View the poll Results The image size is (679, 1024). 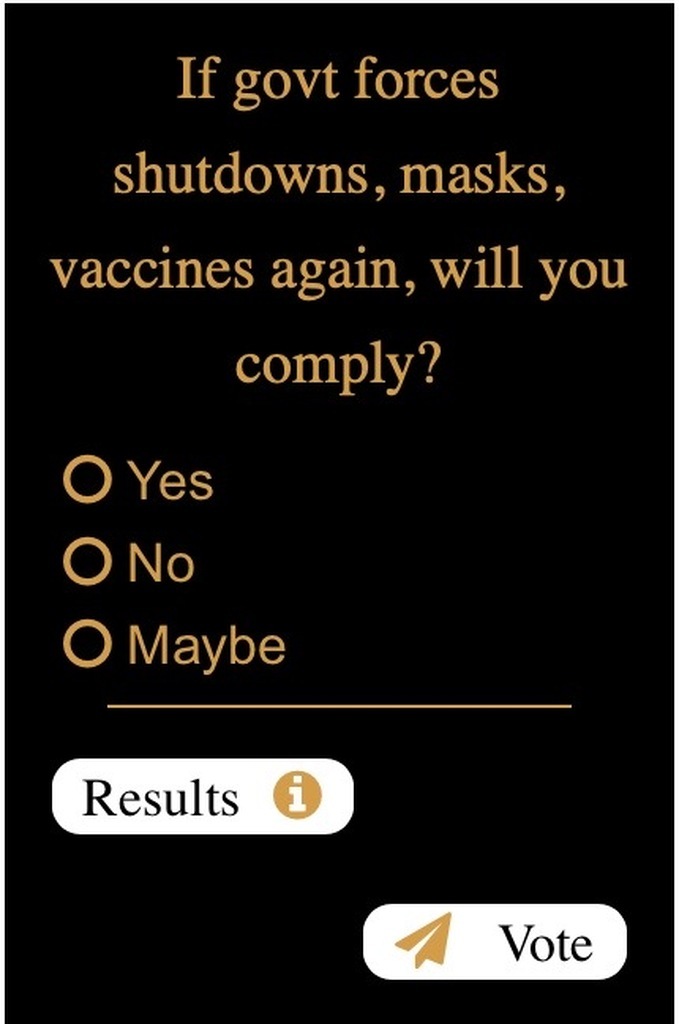(202, 797)
